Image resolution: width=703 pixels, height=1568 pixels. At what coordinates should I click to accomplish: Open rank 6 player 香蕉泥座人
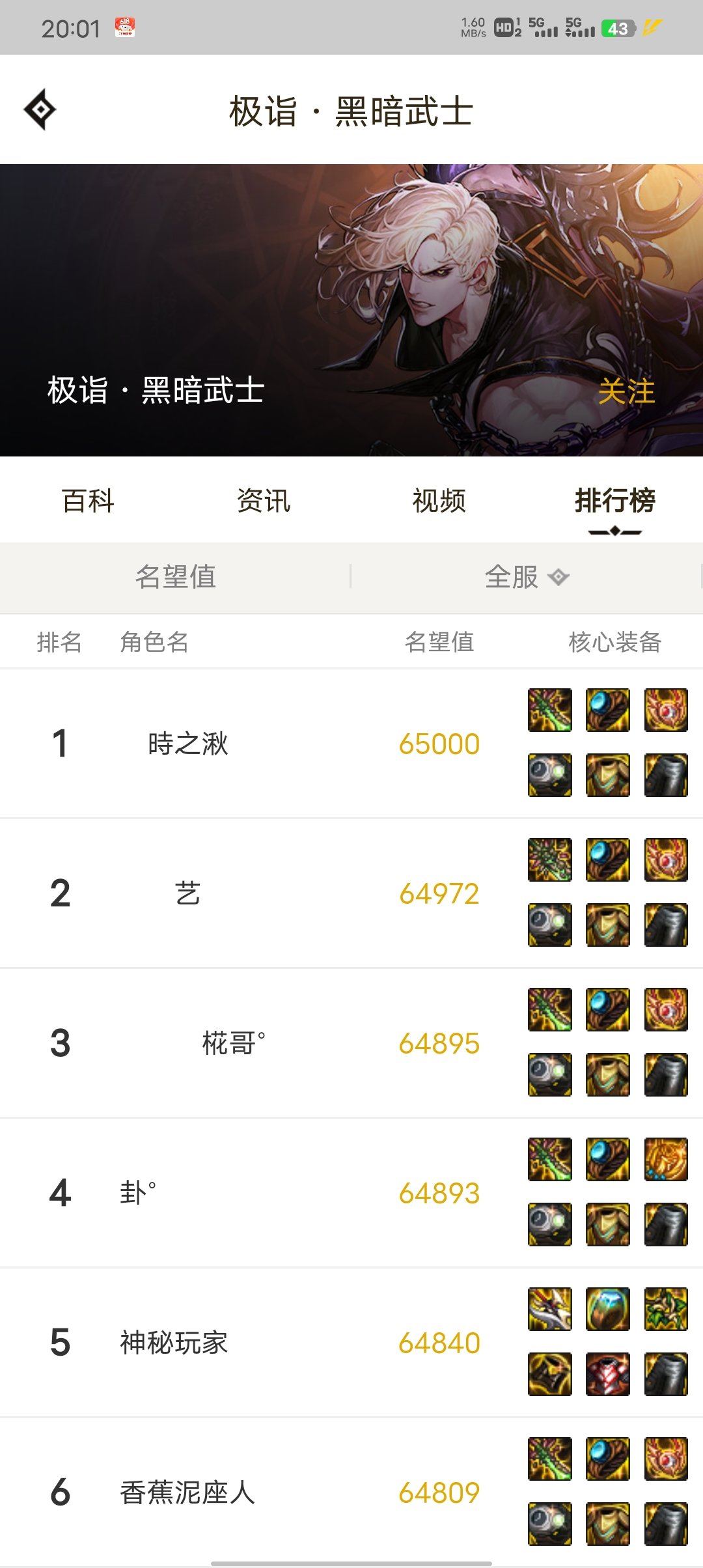click(x=187, y=1492)
